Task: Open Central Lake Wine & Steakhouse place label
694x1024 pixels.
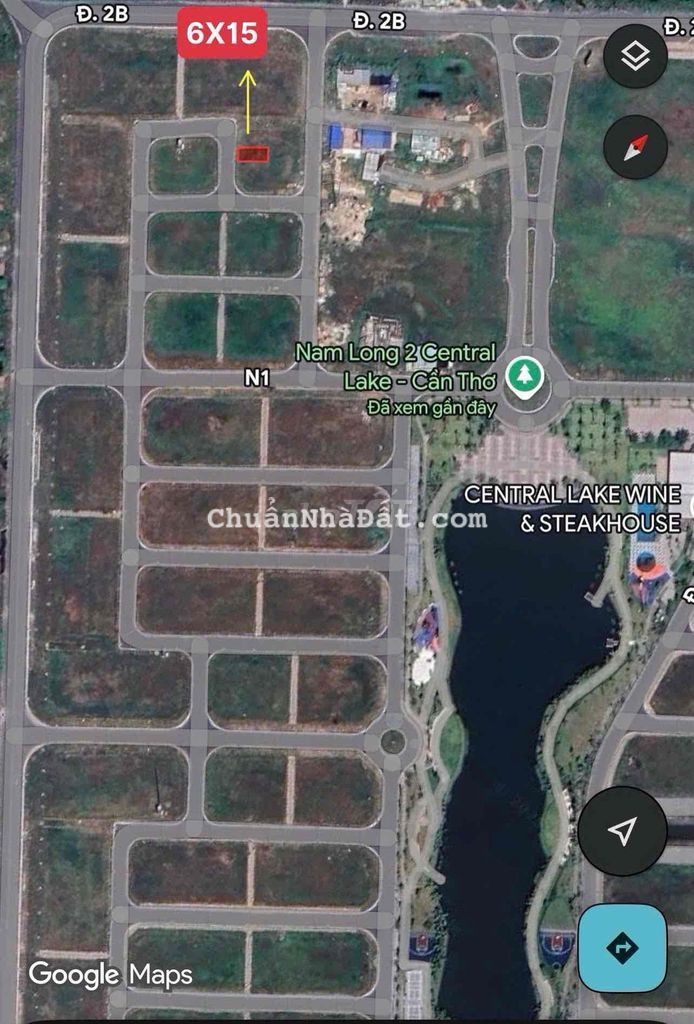Action: coord(572,508)
